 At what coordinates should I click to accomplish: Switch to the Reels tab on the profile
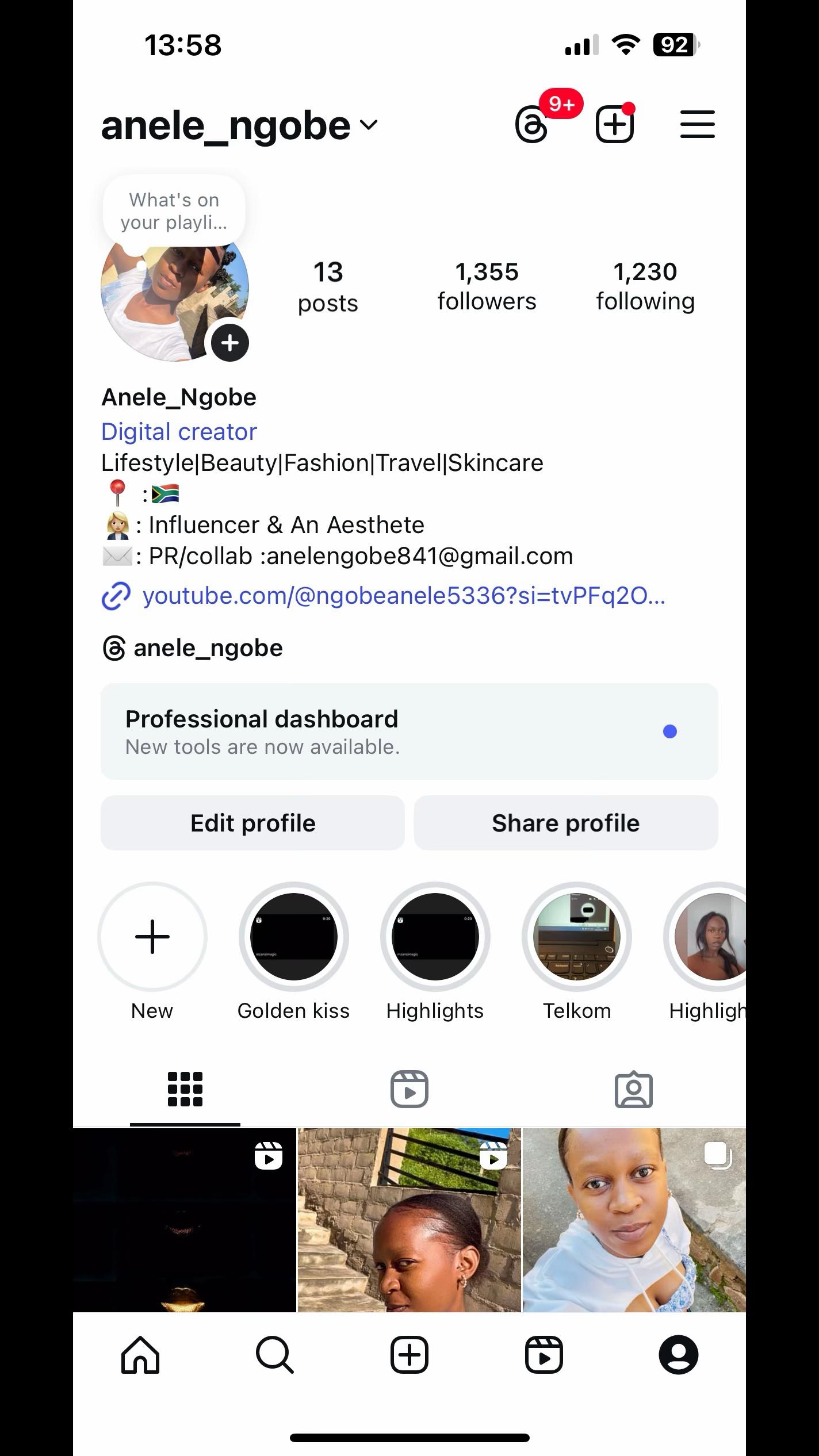[409, 1089]
